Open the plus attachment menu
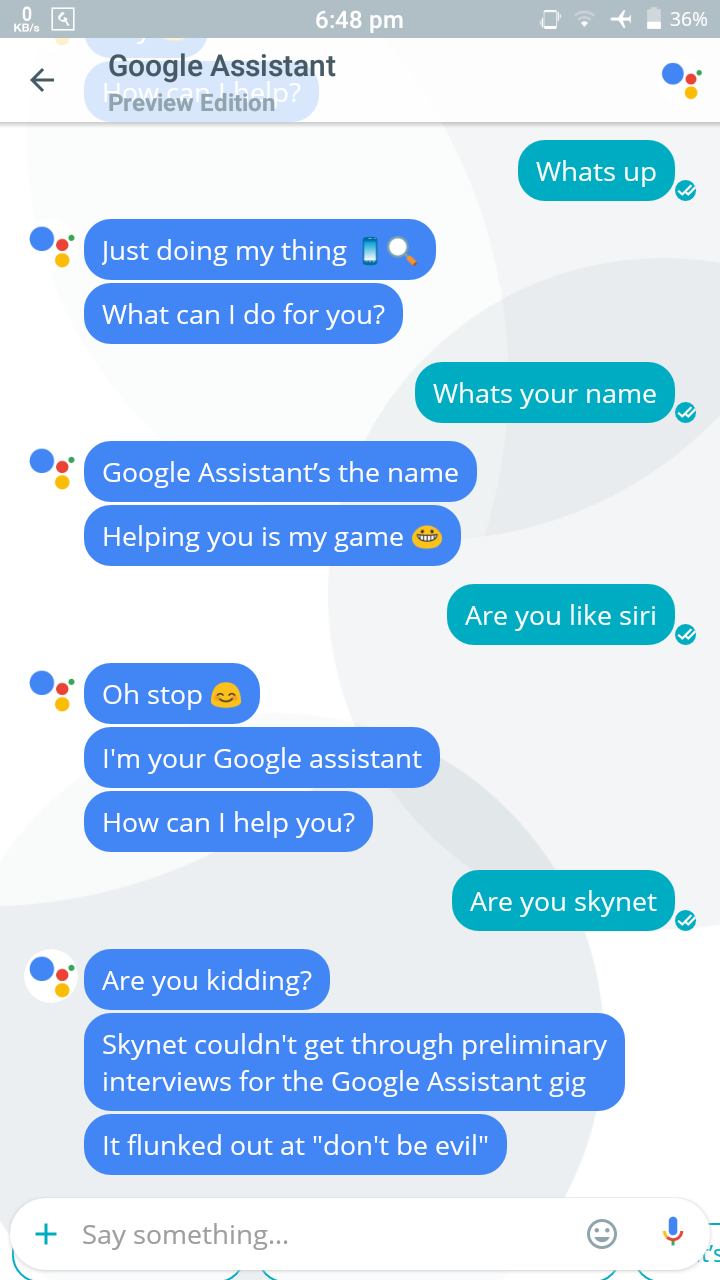 tap(46, 1234)
